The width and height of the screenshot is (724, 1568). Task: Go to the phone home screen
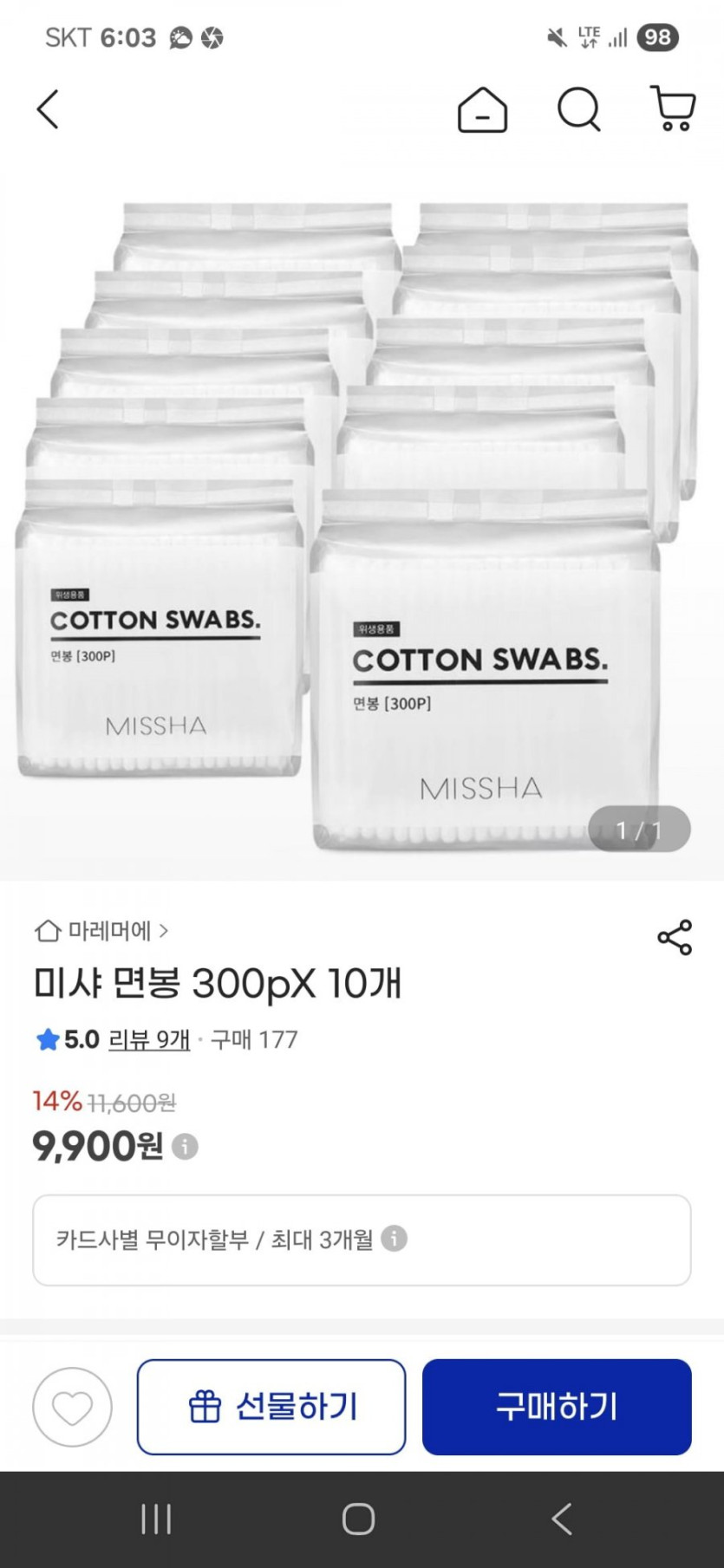tap(359, 1519)
